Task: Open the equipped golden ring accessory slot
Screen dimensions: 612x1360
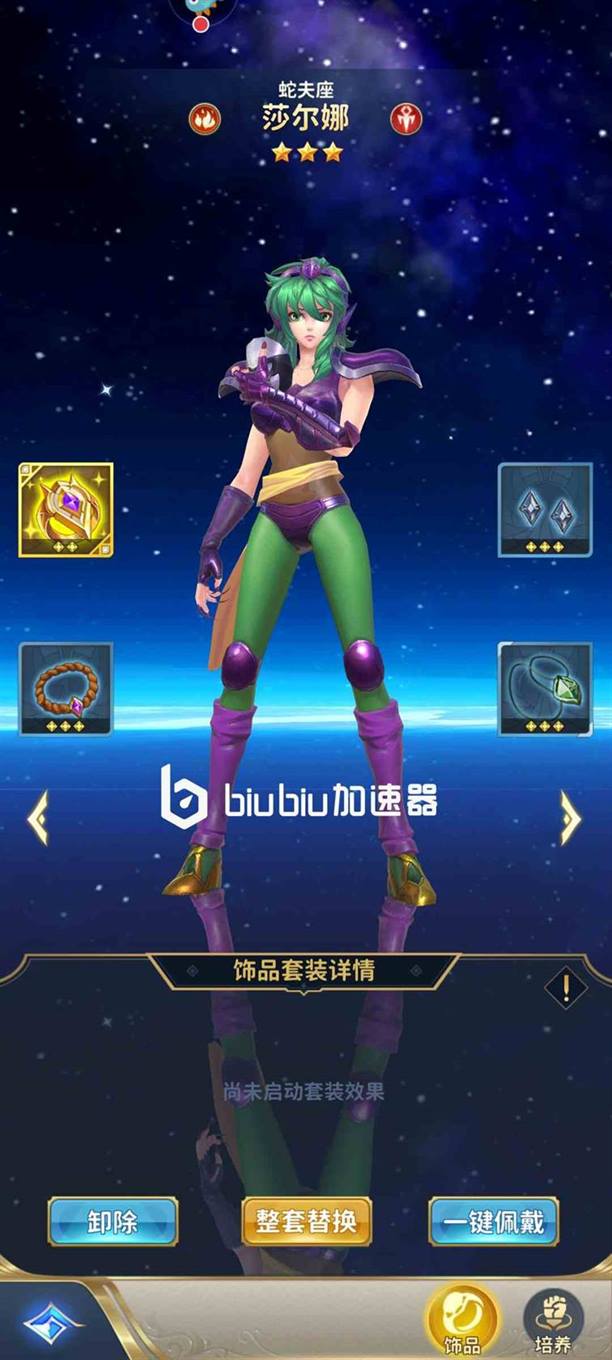Action: 66,510
